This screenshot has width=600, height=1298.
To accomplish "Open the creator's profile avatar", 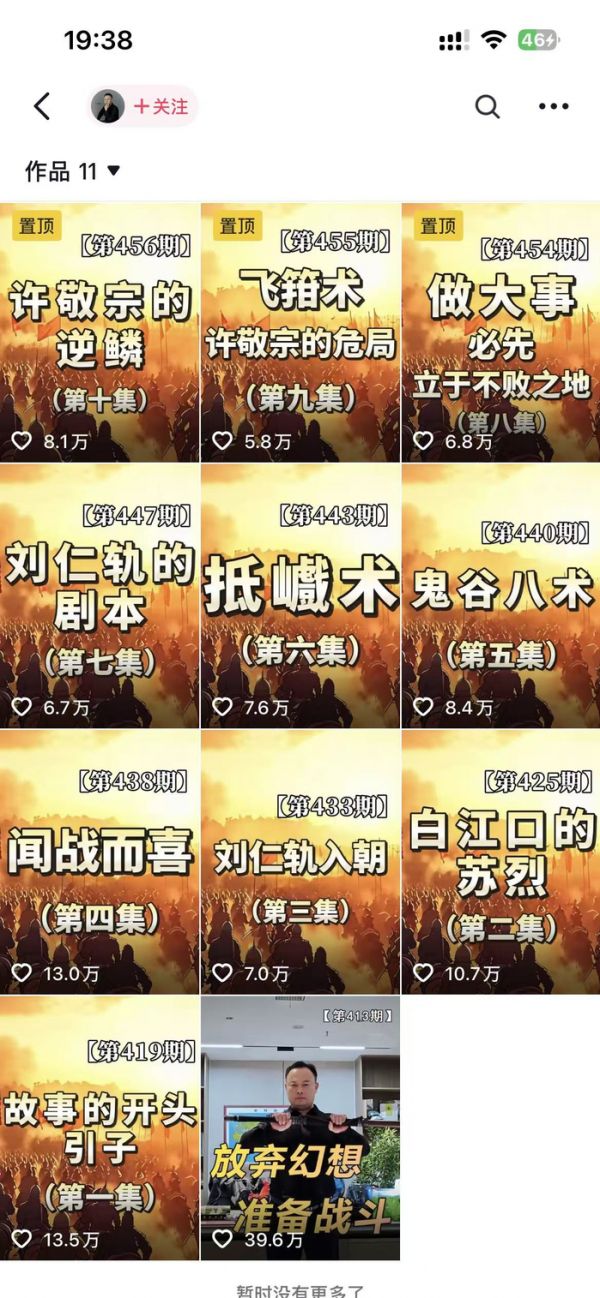I will pos(108,106).
